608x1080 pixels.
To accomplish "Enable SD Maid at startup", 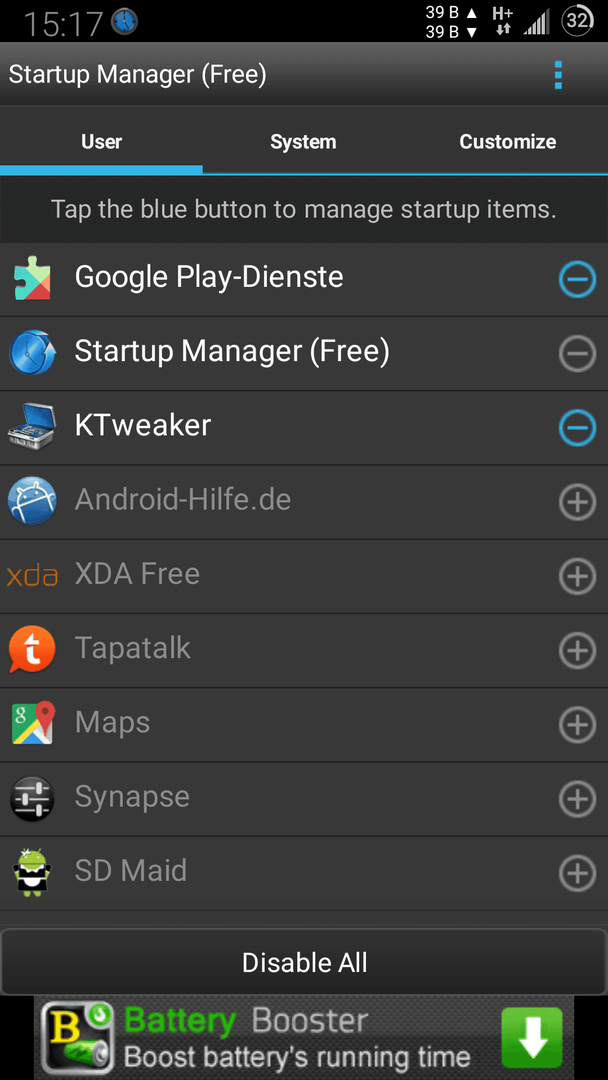I will tap(577, 874).
